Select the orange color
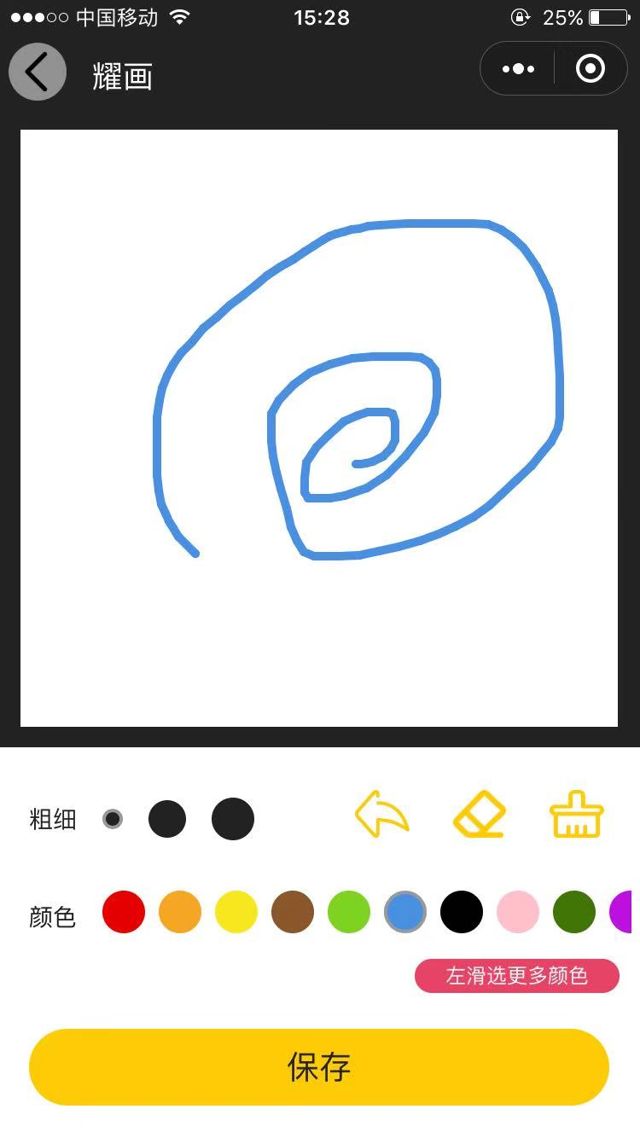The width and height of the screenshot is (640, 1138). (180, 912)
